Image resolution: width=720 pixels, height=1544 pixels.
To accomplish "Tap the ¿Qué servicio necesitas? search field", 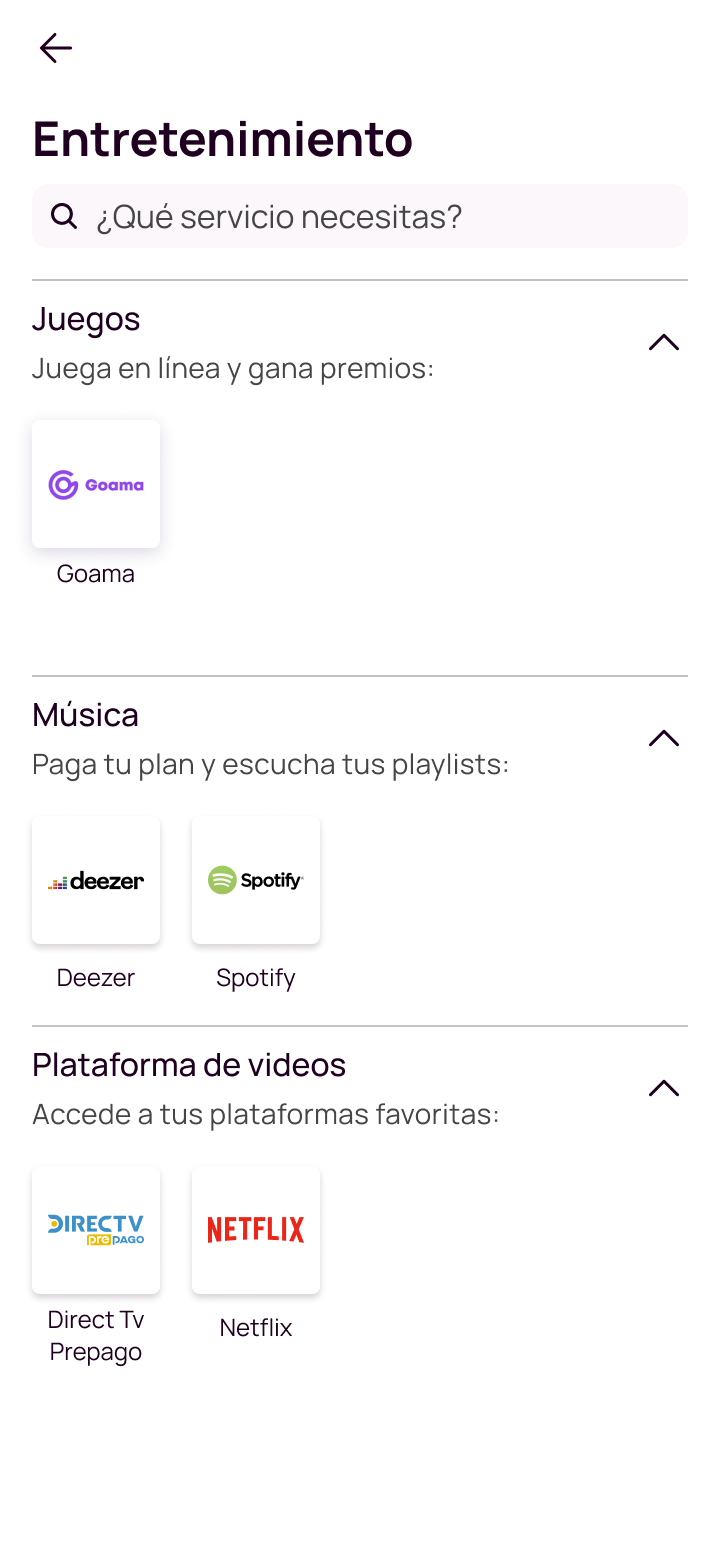I will tap(360, 216).
